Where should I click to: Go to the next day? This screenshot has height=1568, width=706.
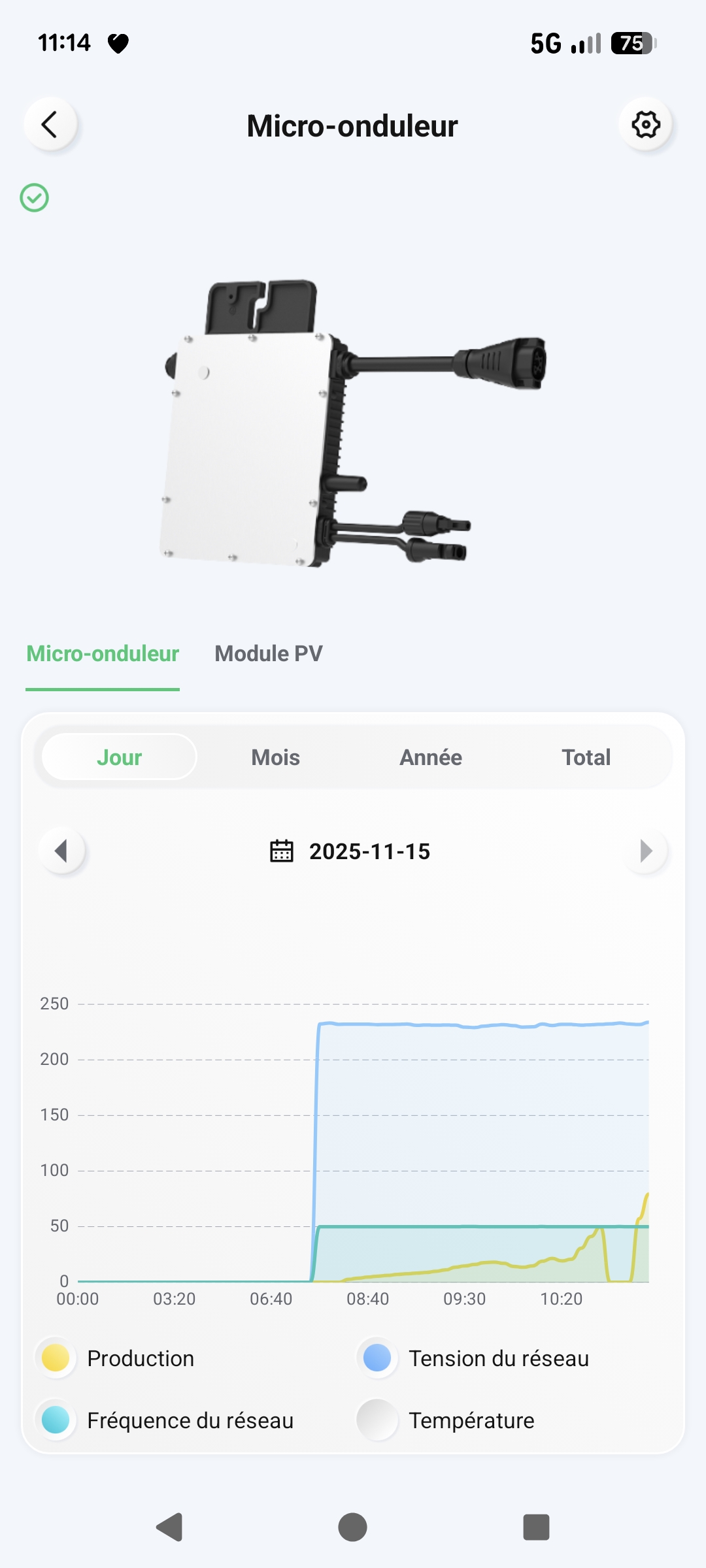tap(646, 851)
